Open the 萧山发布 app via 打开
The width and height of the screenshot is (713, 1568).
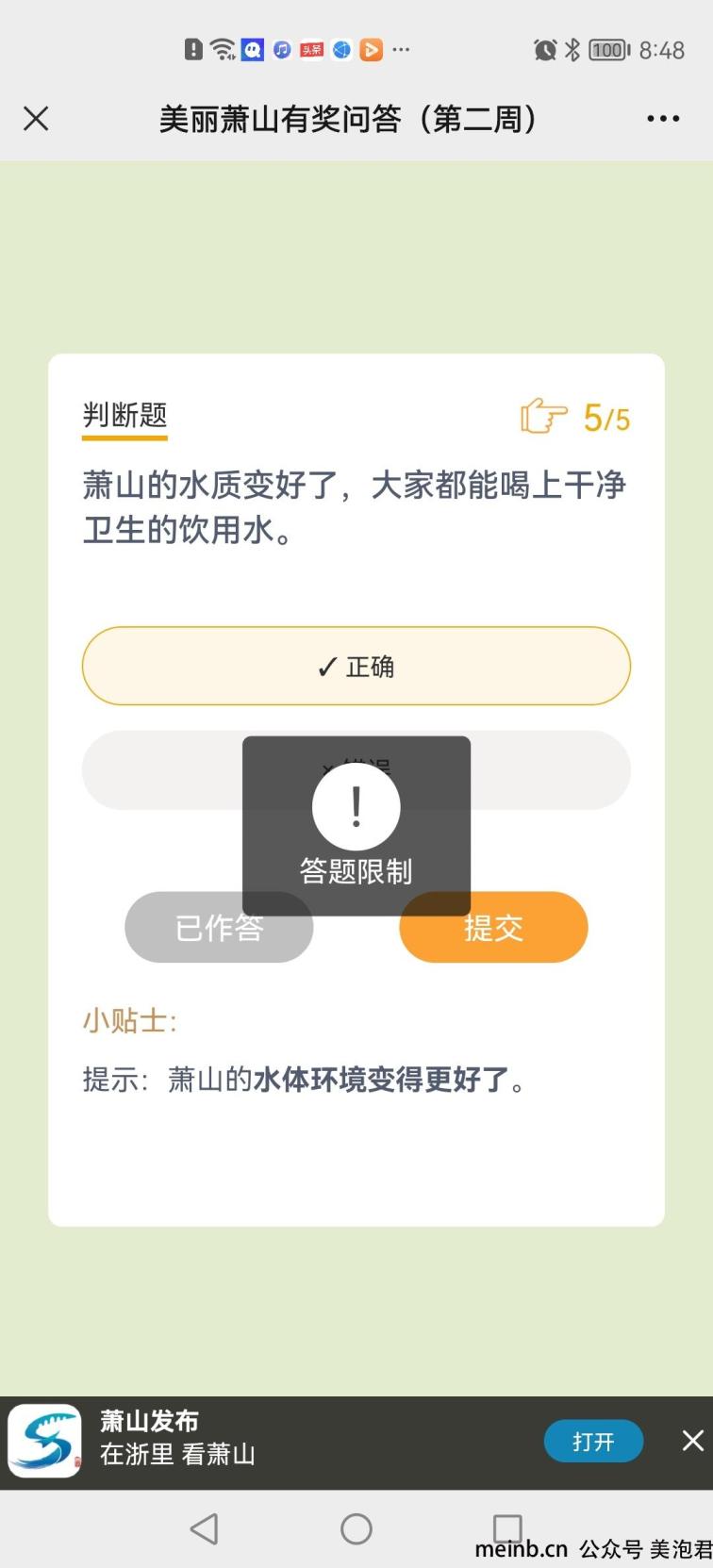[x=593, y=1441]
